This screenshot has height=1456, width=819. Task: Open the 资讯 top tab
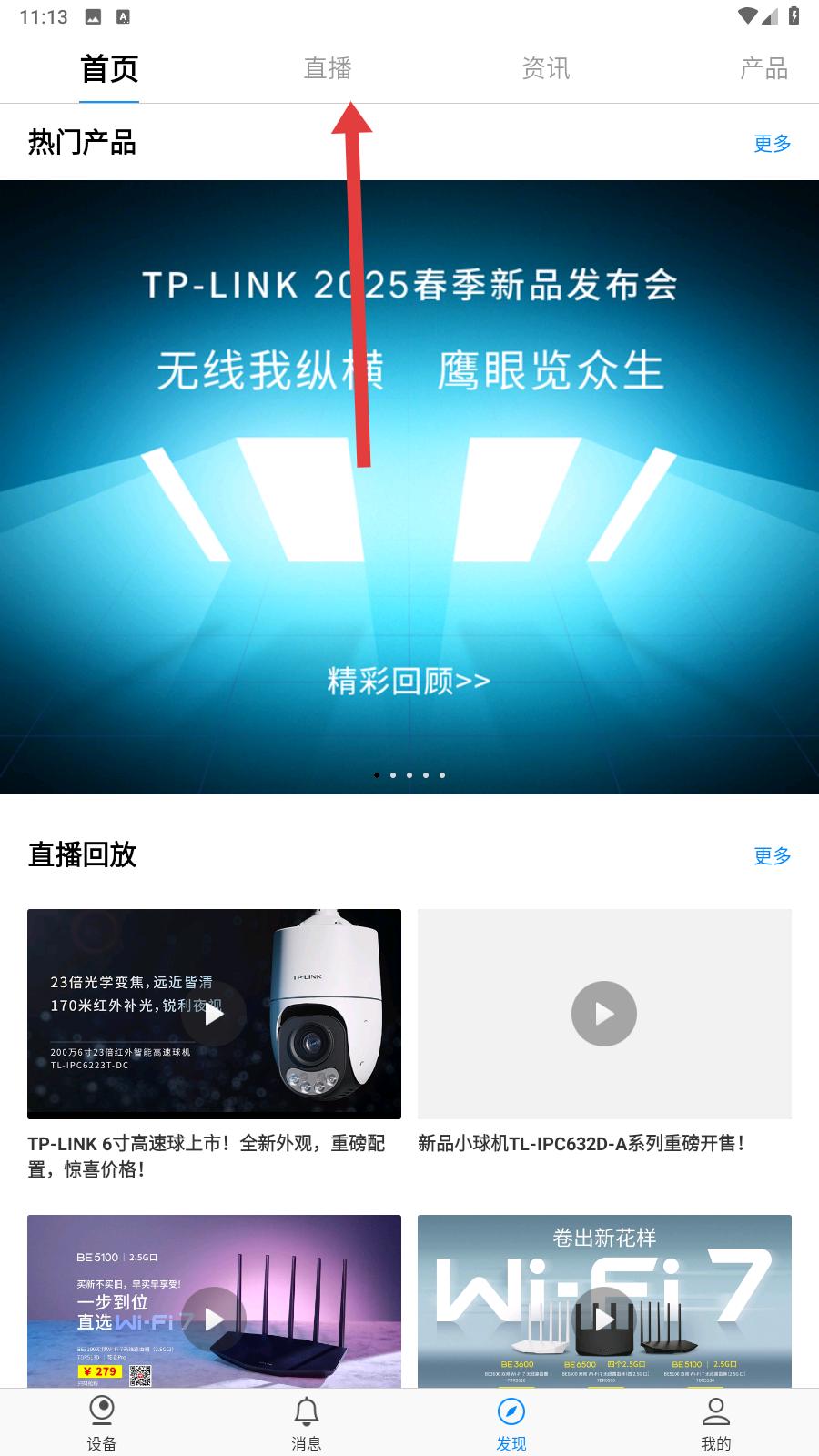(546, 68)
